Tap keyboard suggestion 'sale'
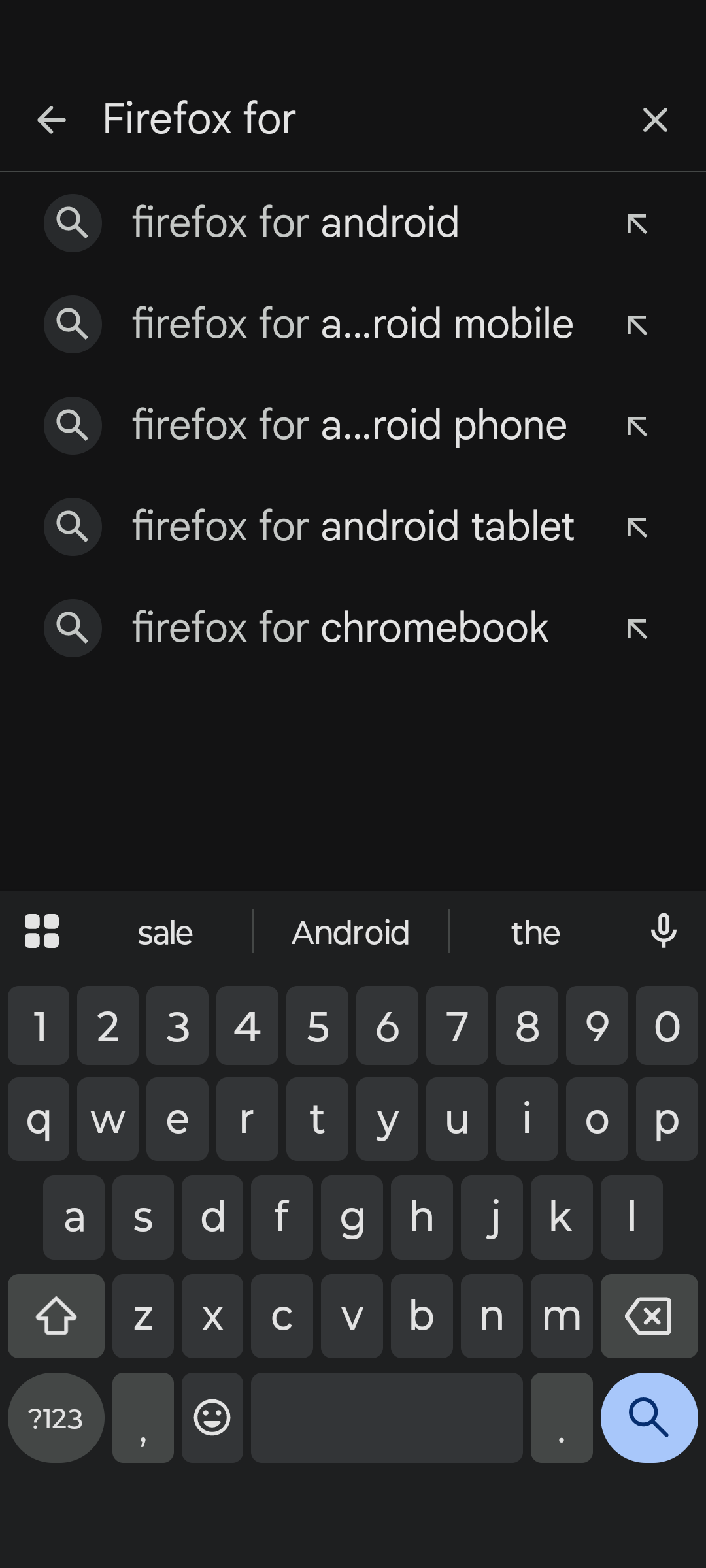The width and height of the screenshot is (706, 1568). click(x=165, y=932)
